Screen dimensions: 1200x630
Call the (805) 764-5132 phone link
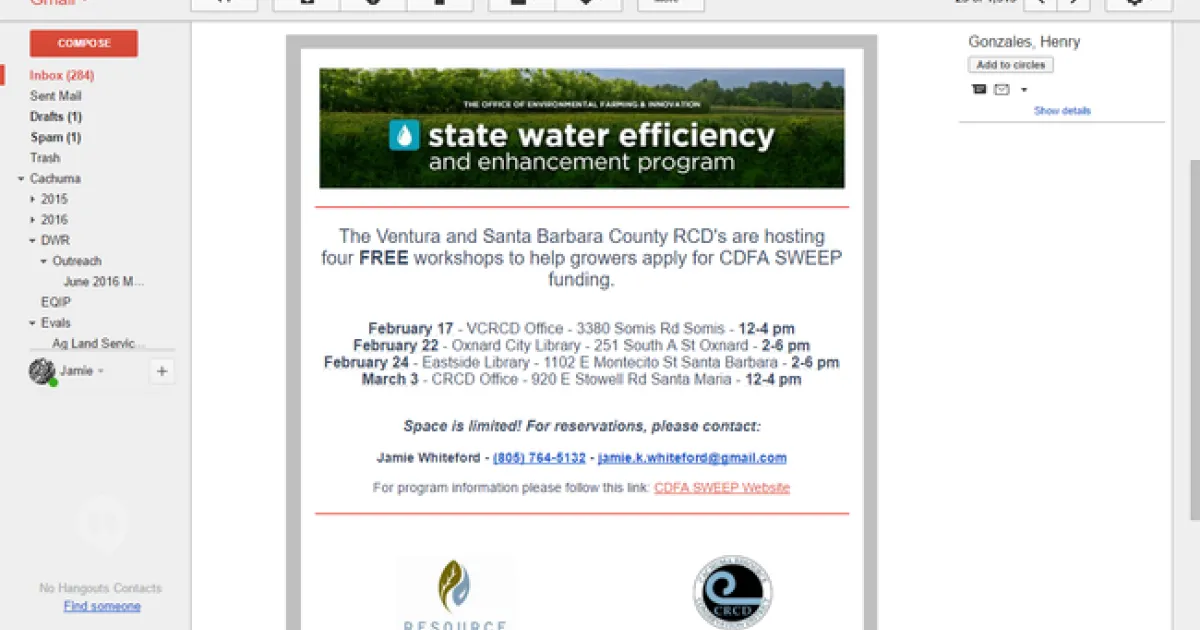(x=539, y=458)
